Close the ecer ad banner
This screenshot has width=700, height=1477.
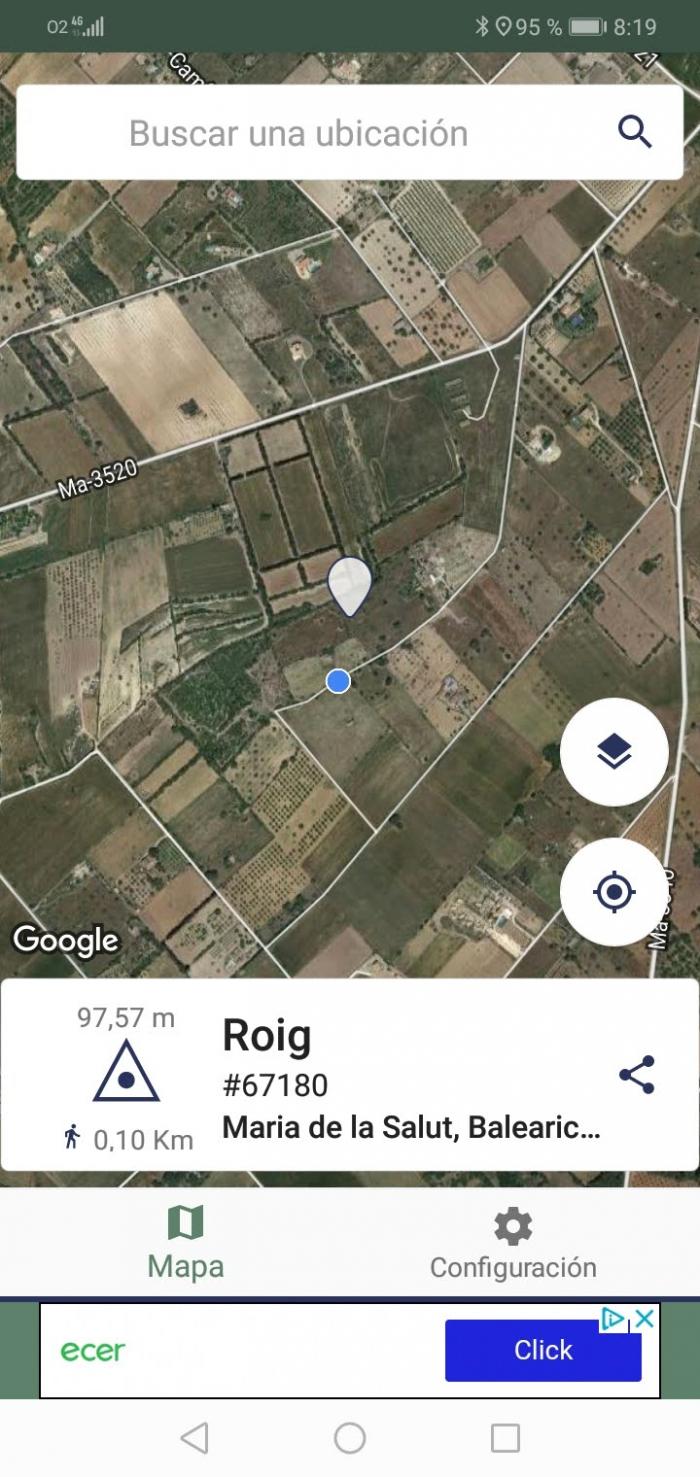[646, 1319]
